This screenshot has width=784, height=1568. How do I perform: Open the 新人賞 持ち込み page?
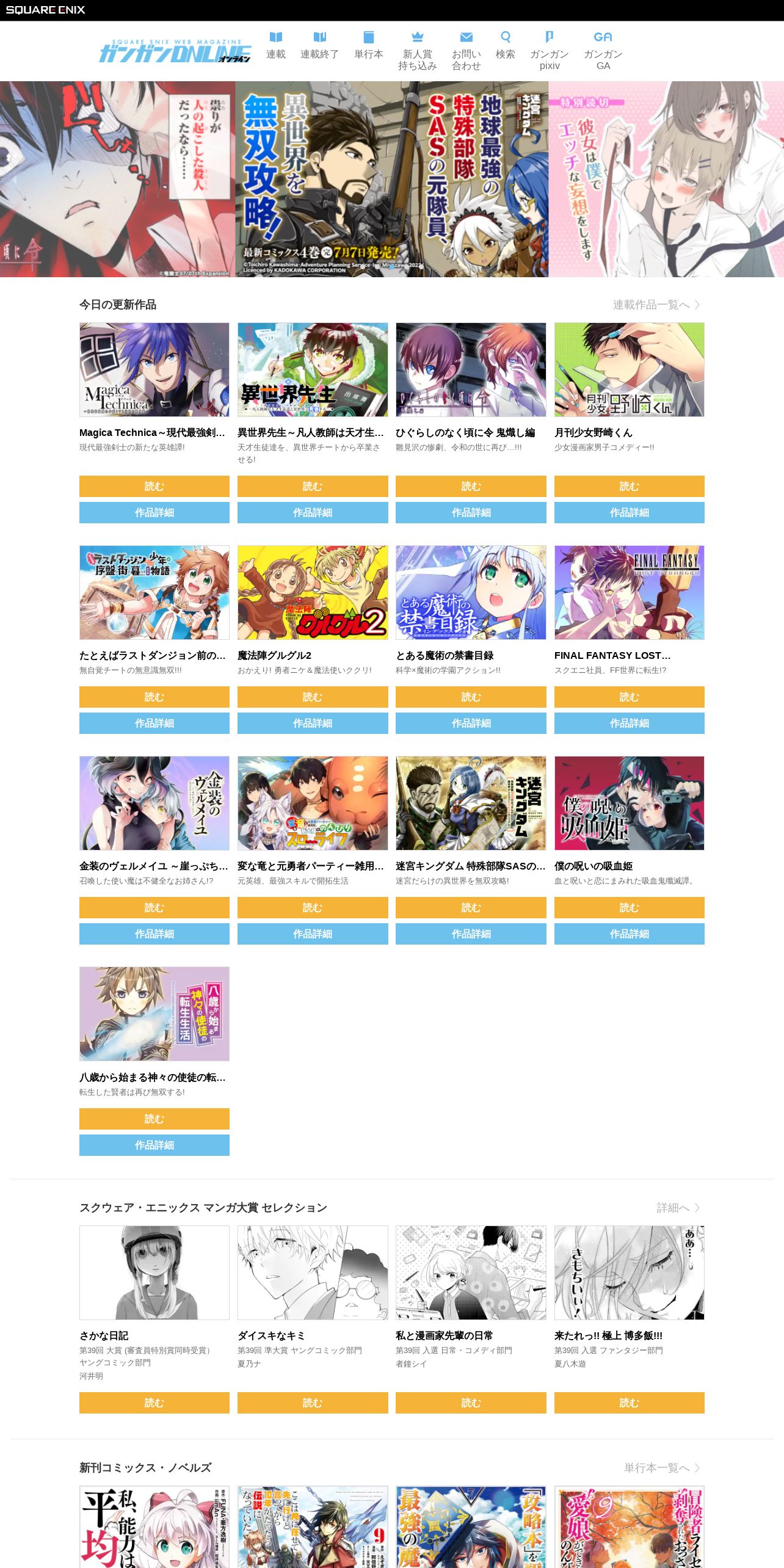418,51
